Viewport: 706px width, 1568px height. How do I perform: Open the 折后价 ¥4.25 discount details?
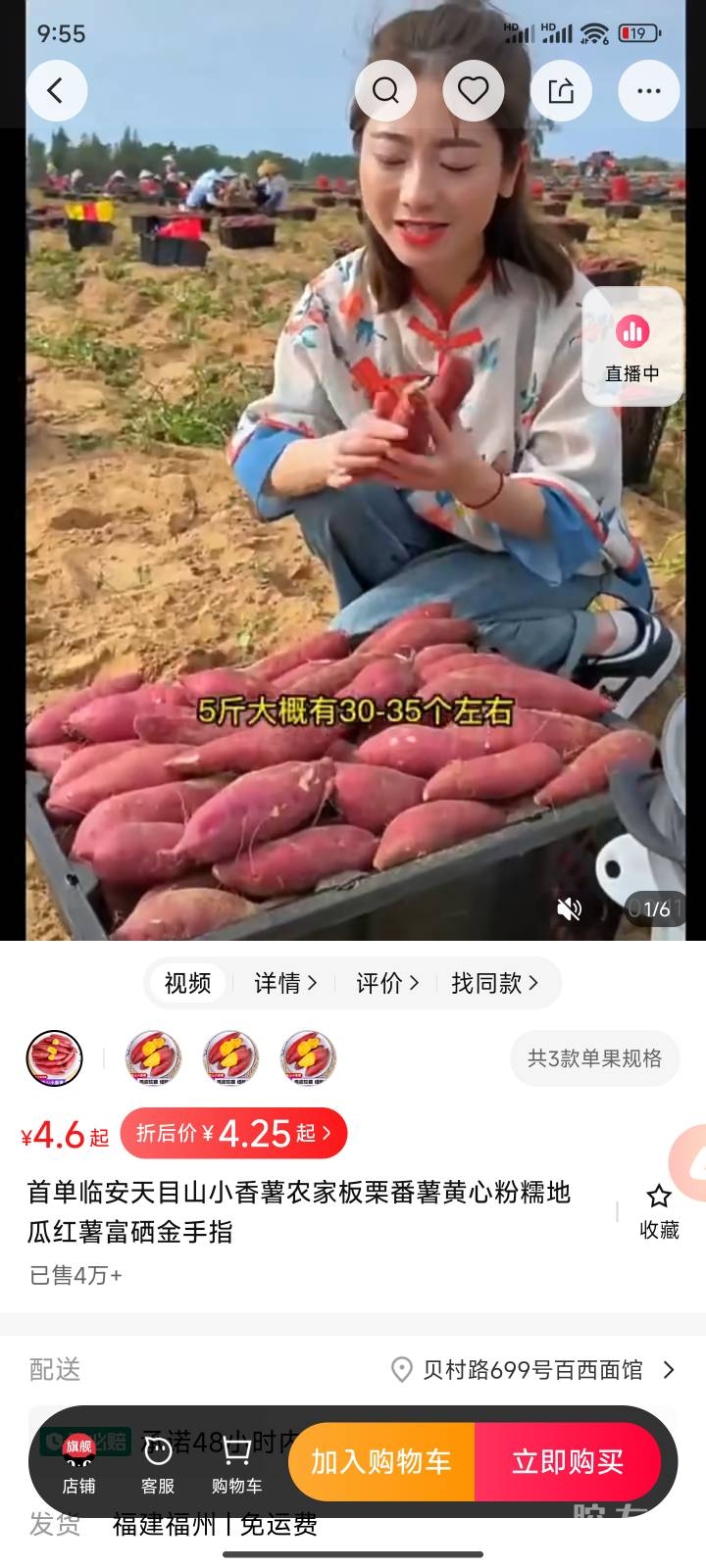(233, 1134)
